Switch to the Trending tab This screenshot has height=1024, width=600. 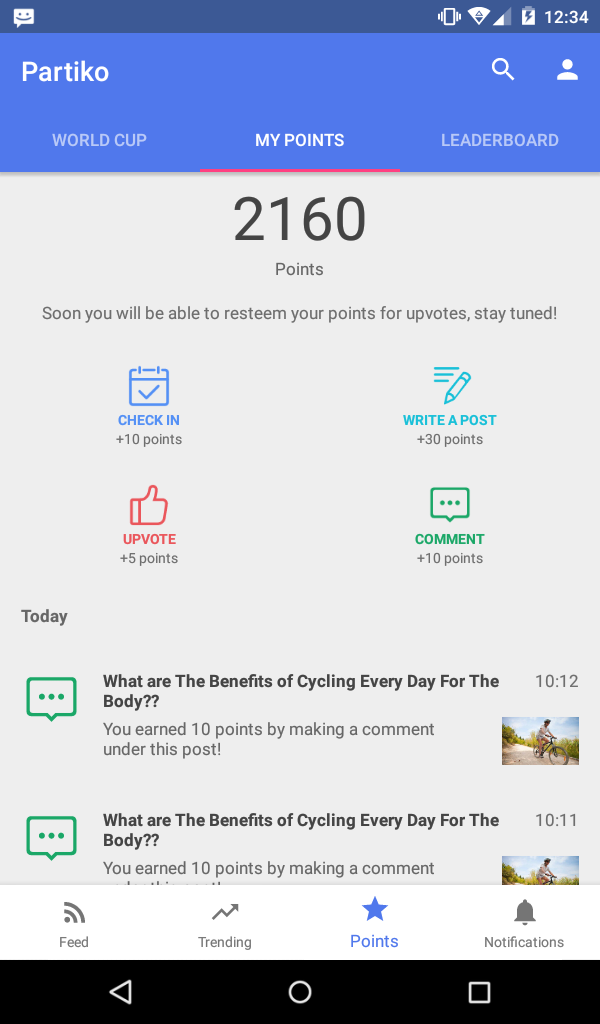(225, 923)
